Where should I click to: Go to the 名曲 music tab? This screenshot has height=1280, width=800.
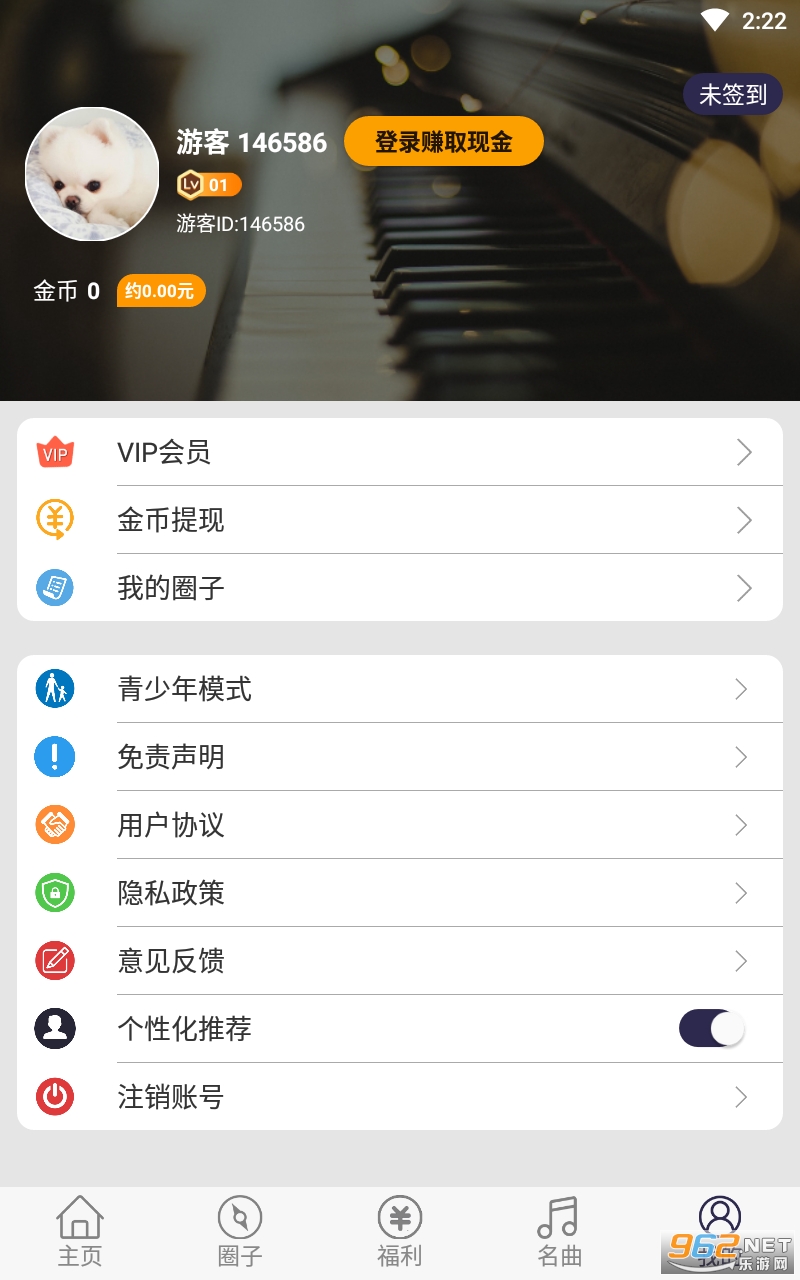559,1232
